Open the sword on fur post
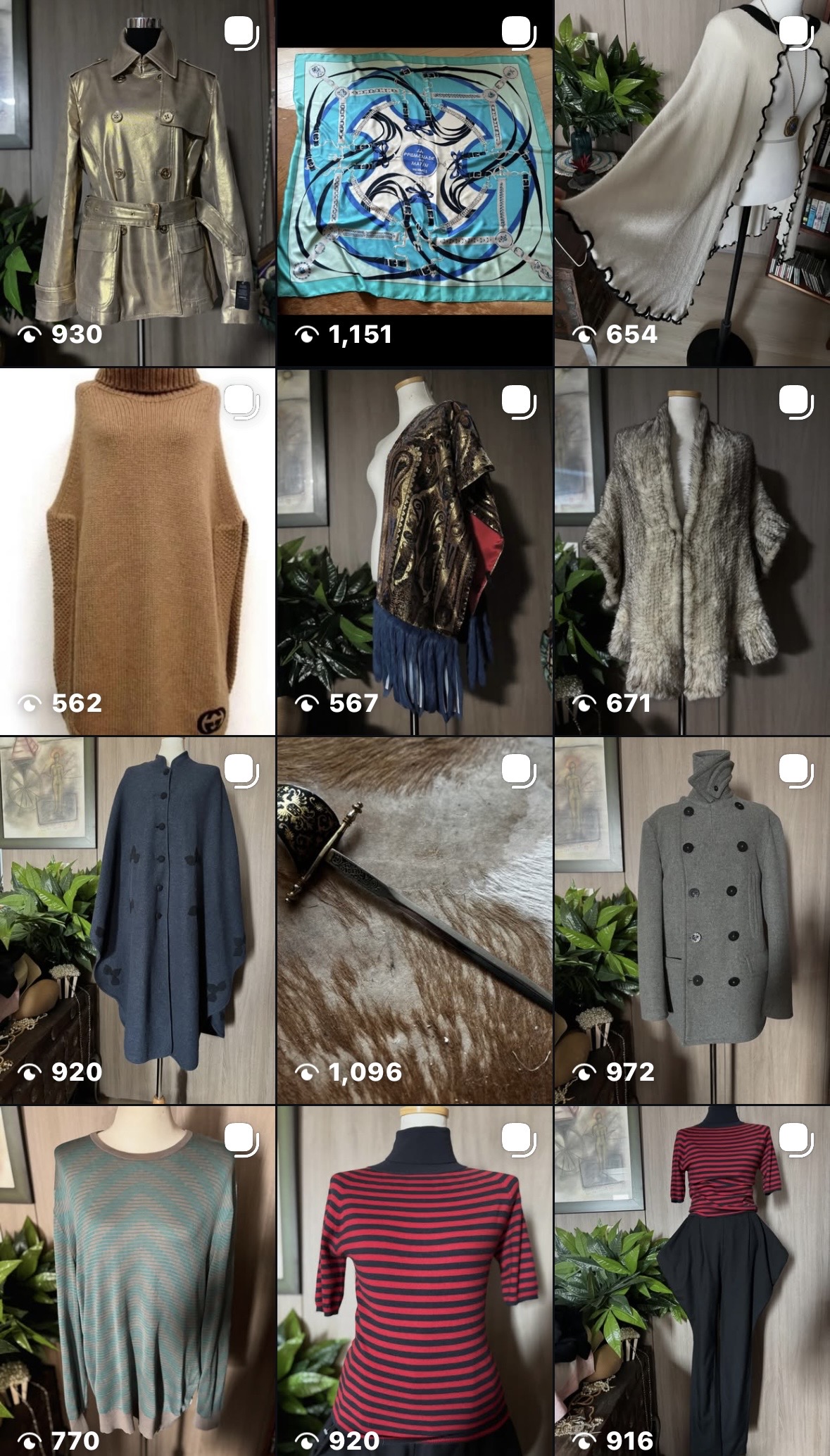 pos(414,920)
